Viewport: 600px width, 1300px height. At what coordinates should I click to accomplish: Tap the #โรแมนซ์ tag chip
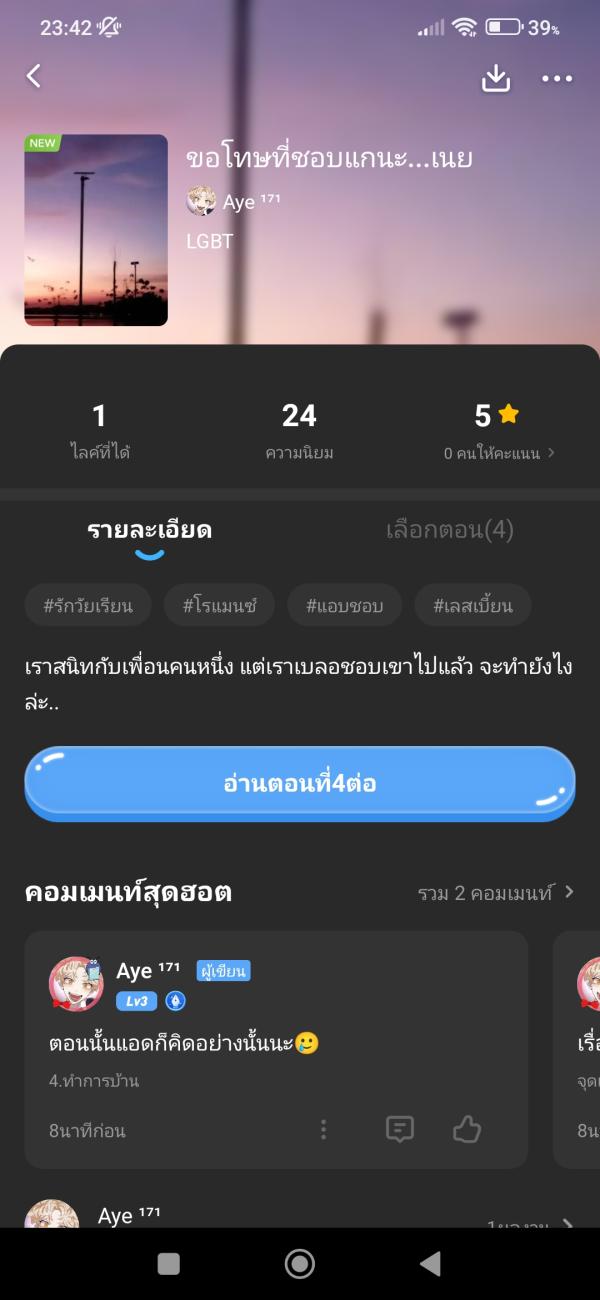click(x=219, y=605)
